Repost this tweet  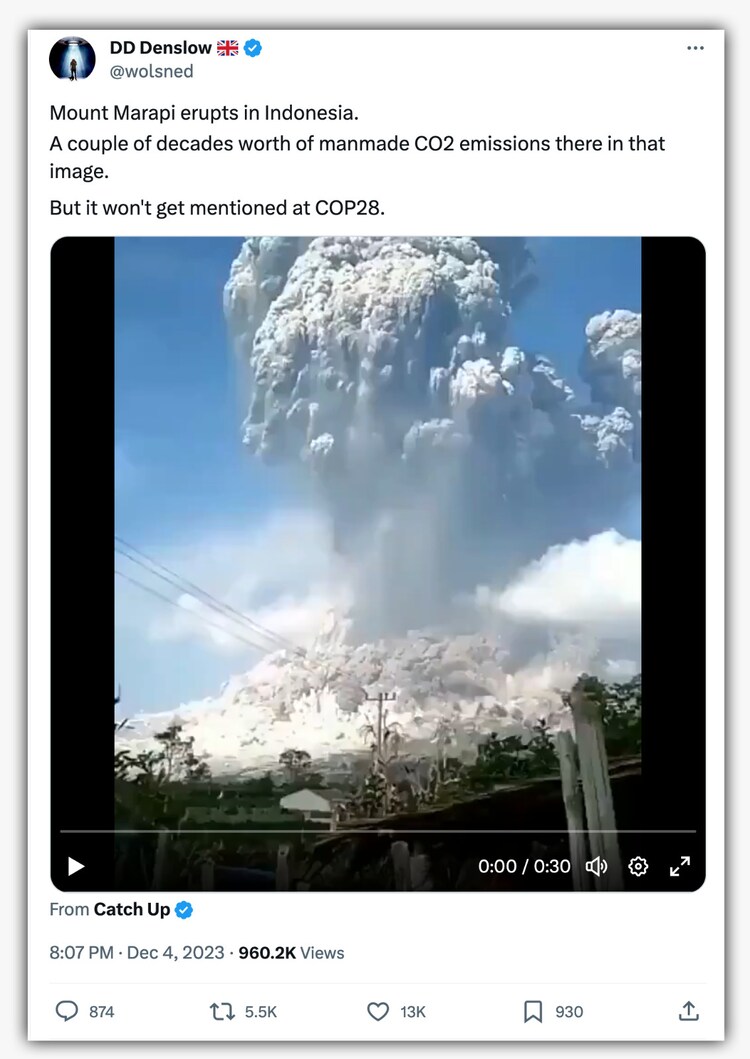click(x=222, y=1011)
